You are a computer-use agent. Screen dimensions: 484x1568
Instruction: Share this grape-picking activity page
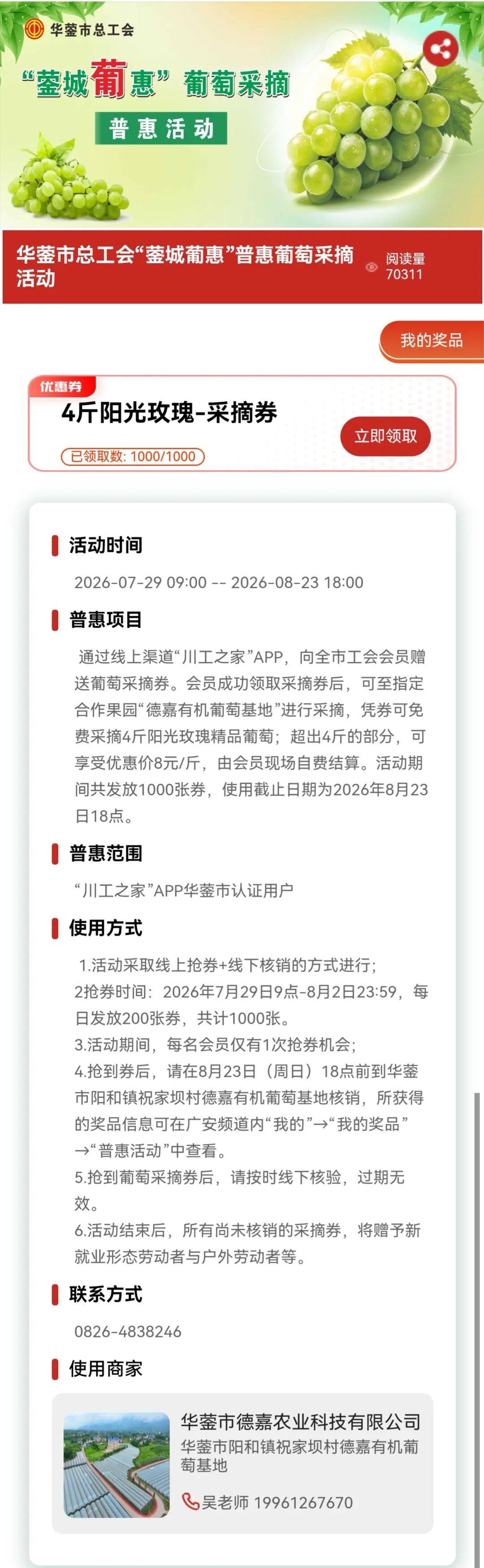click(440, 49)
